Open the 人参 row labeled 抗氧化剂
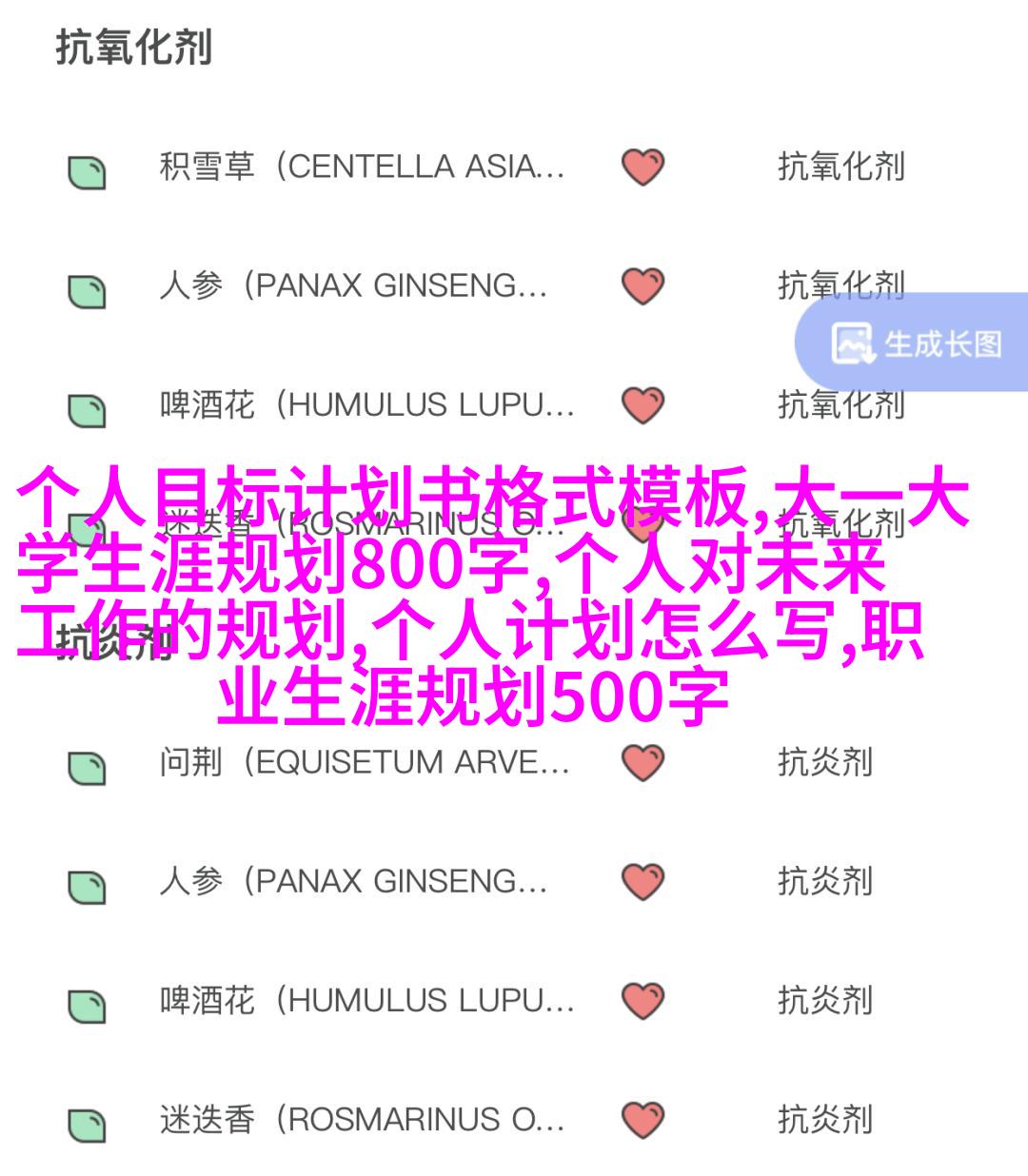Screen dimensions: 1028x1176 [x=352, y=286]
